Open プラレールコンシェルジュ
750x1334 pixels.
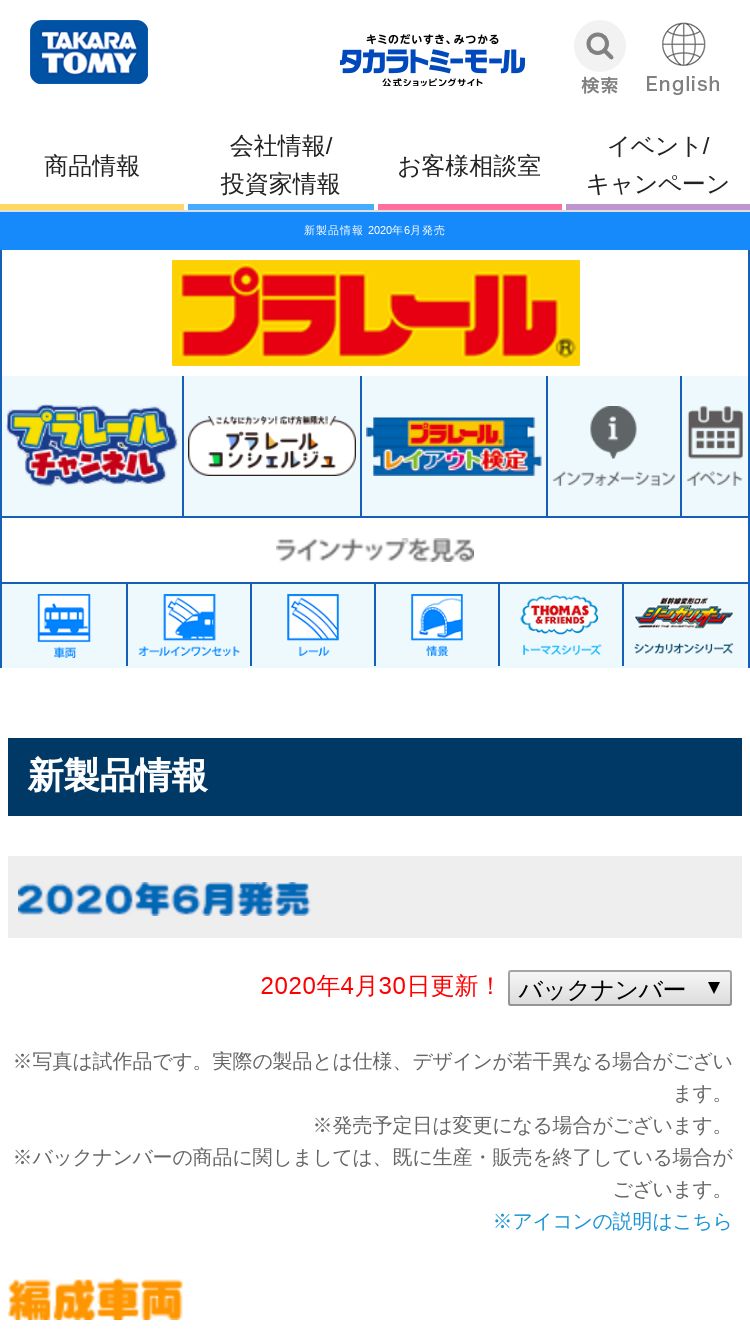272,446
